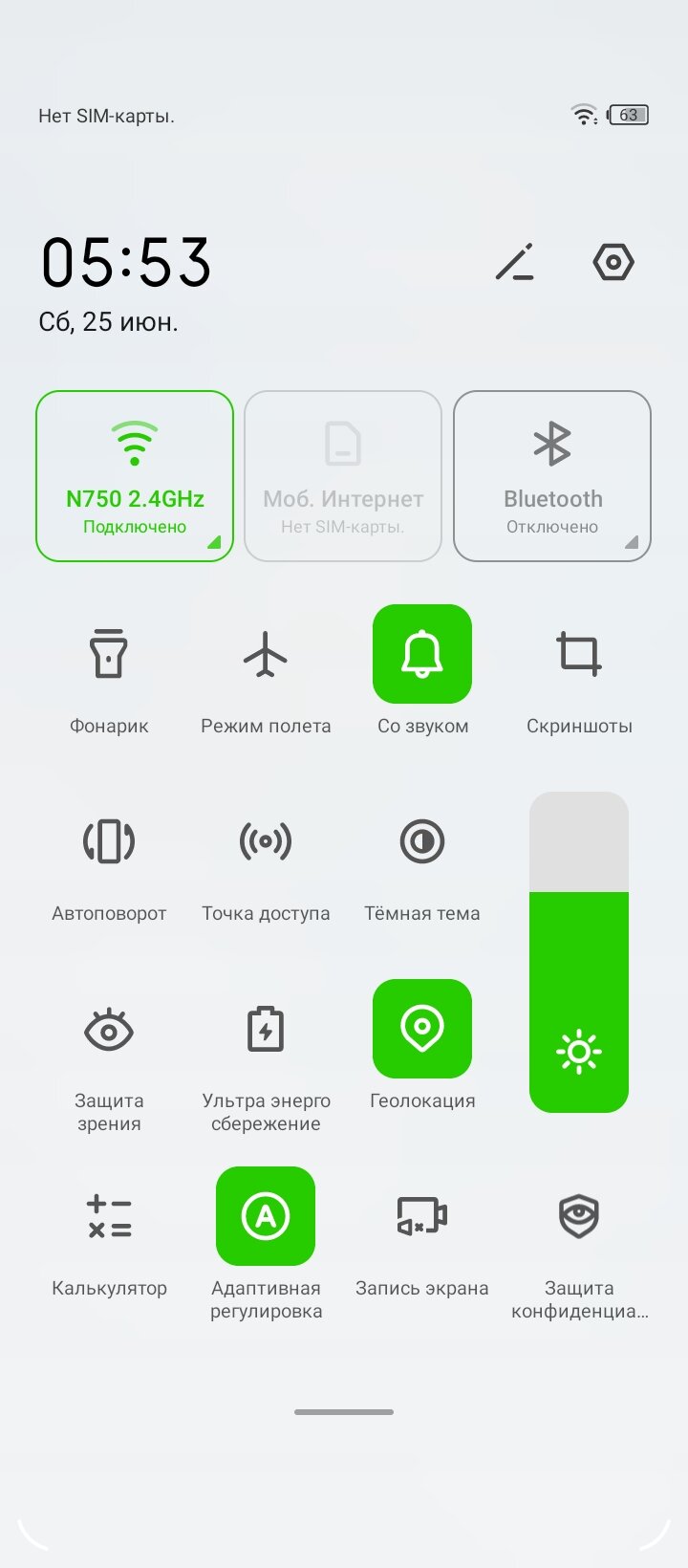
Task: Open Калькулятор
Action: tap(109, 1216)
